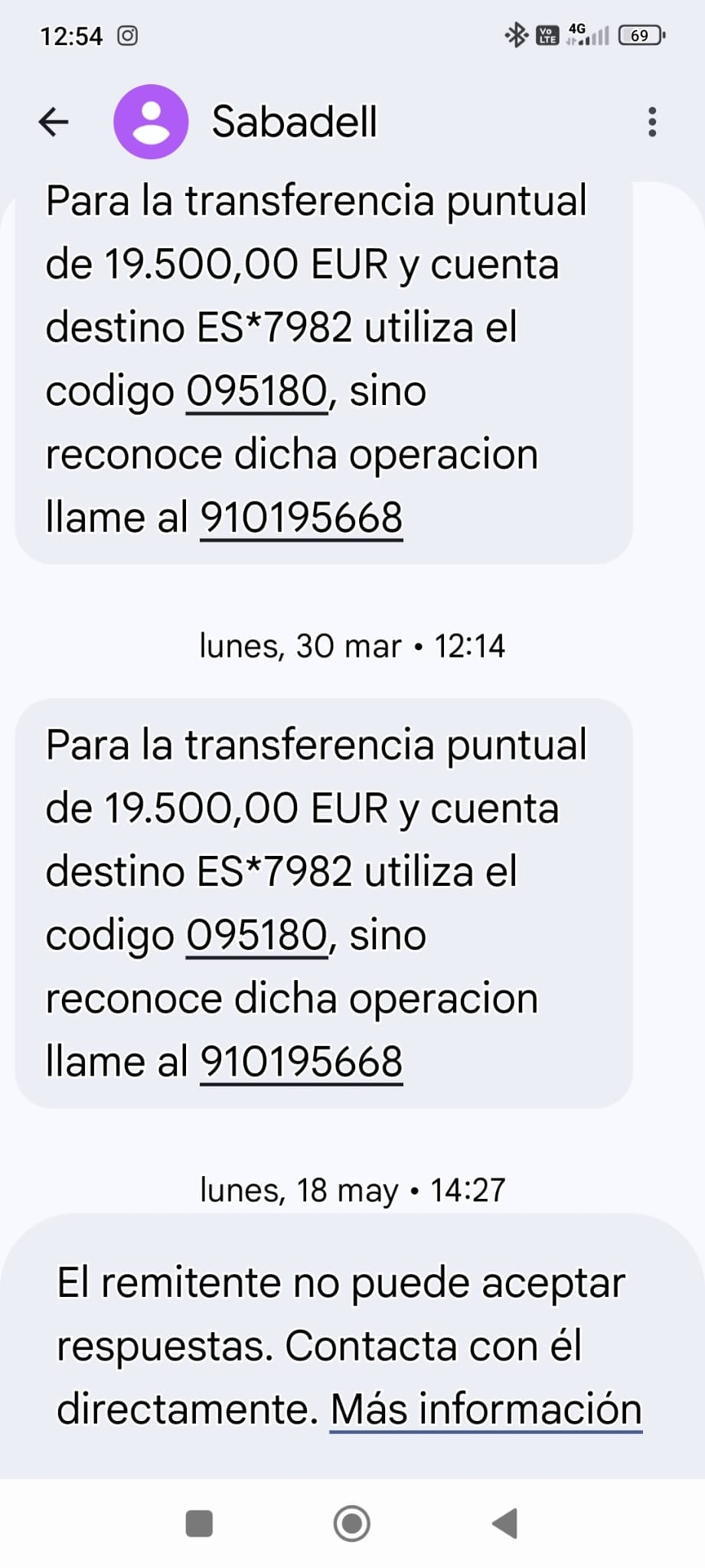The width and height of the screenshot is (705, 1568).
Task: Go back using the app bar arrow
Action: click(54, 122)
